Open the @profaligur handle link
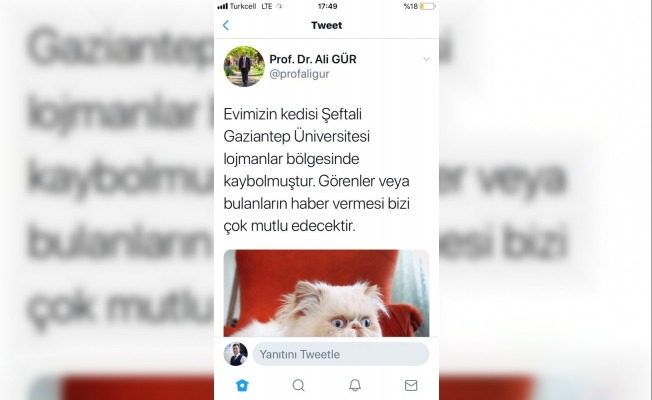 click(299, 74)
